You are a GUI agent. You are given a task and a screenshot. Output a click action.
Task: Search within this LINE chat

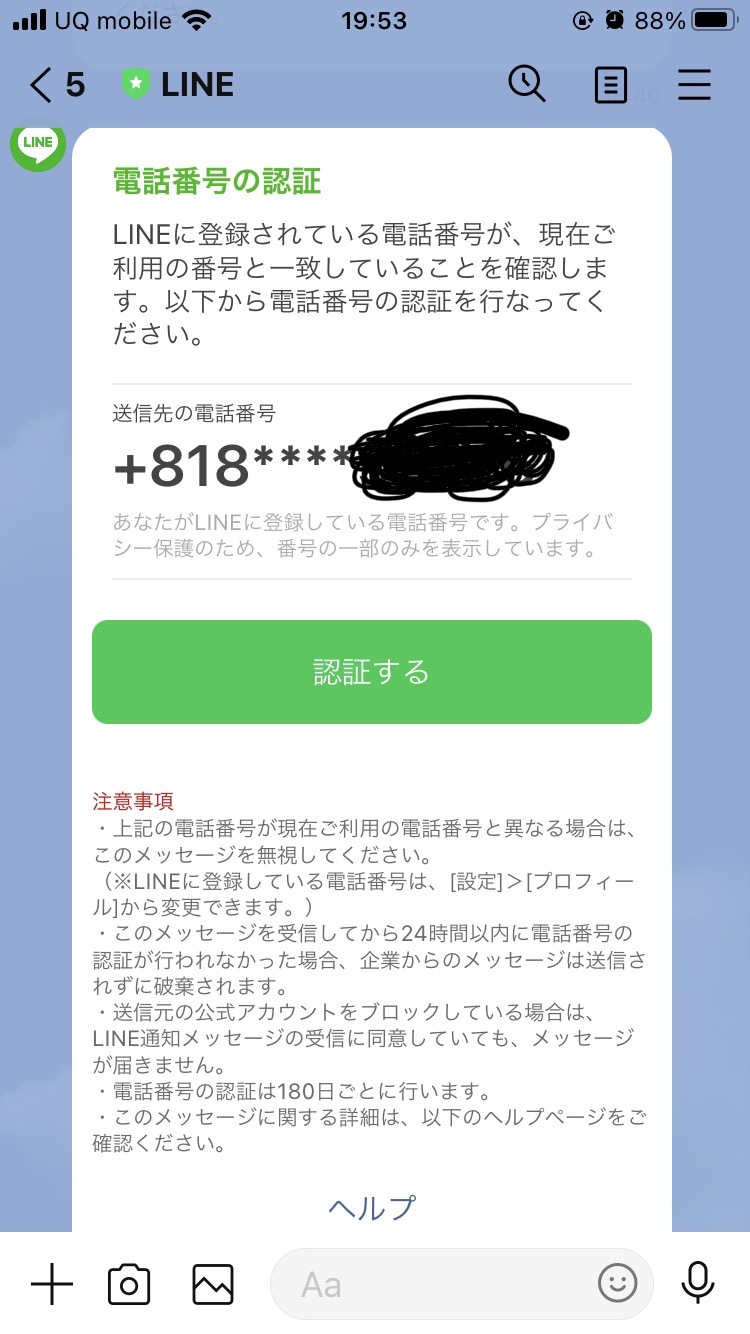coord(527,85)
